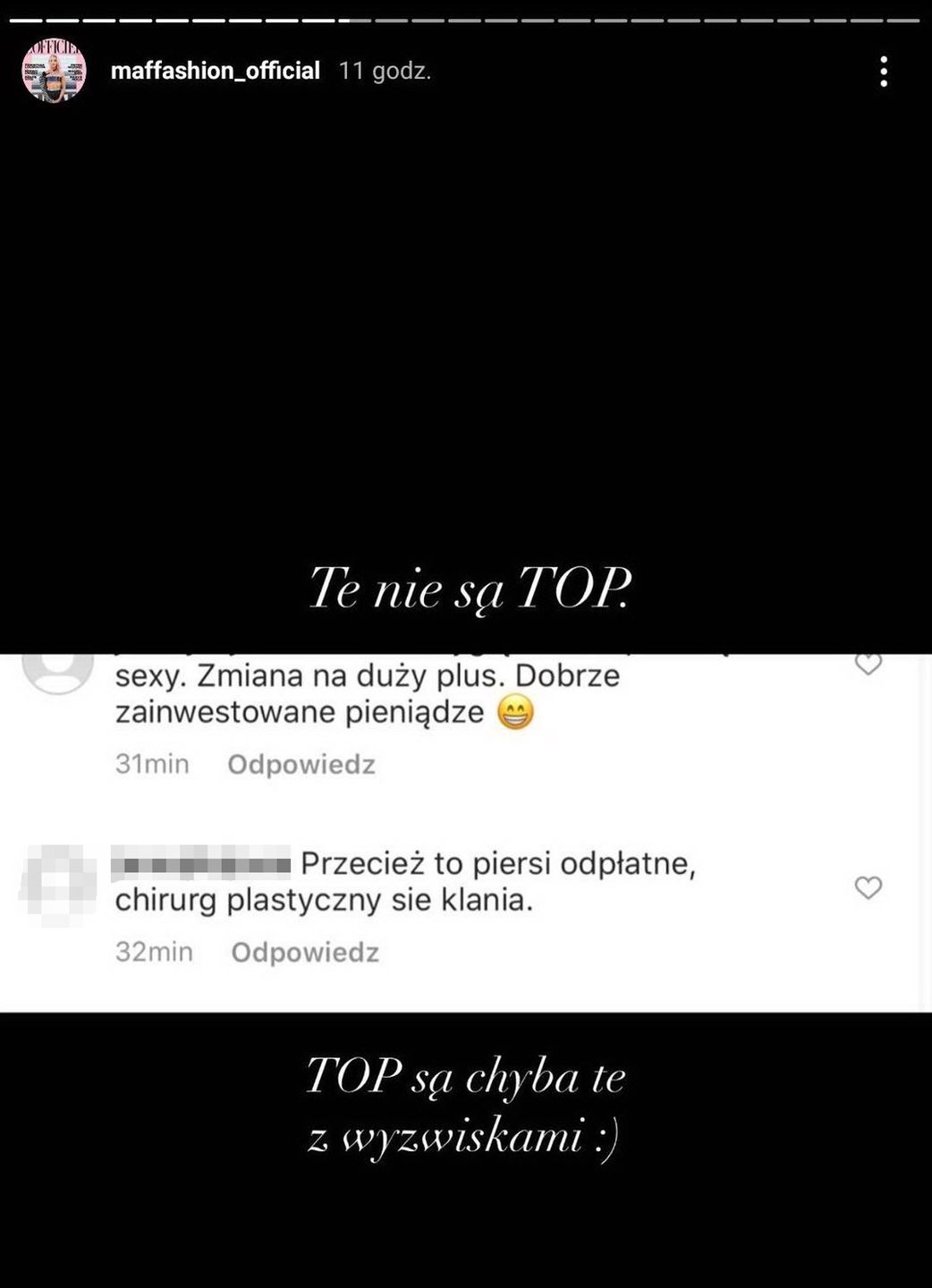The image size is (932, 1288).
Task: Open the story overflow menu
Action: [883, 72]
